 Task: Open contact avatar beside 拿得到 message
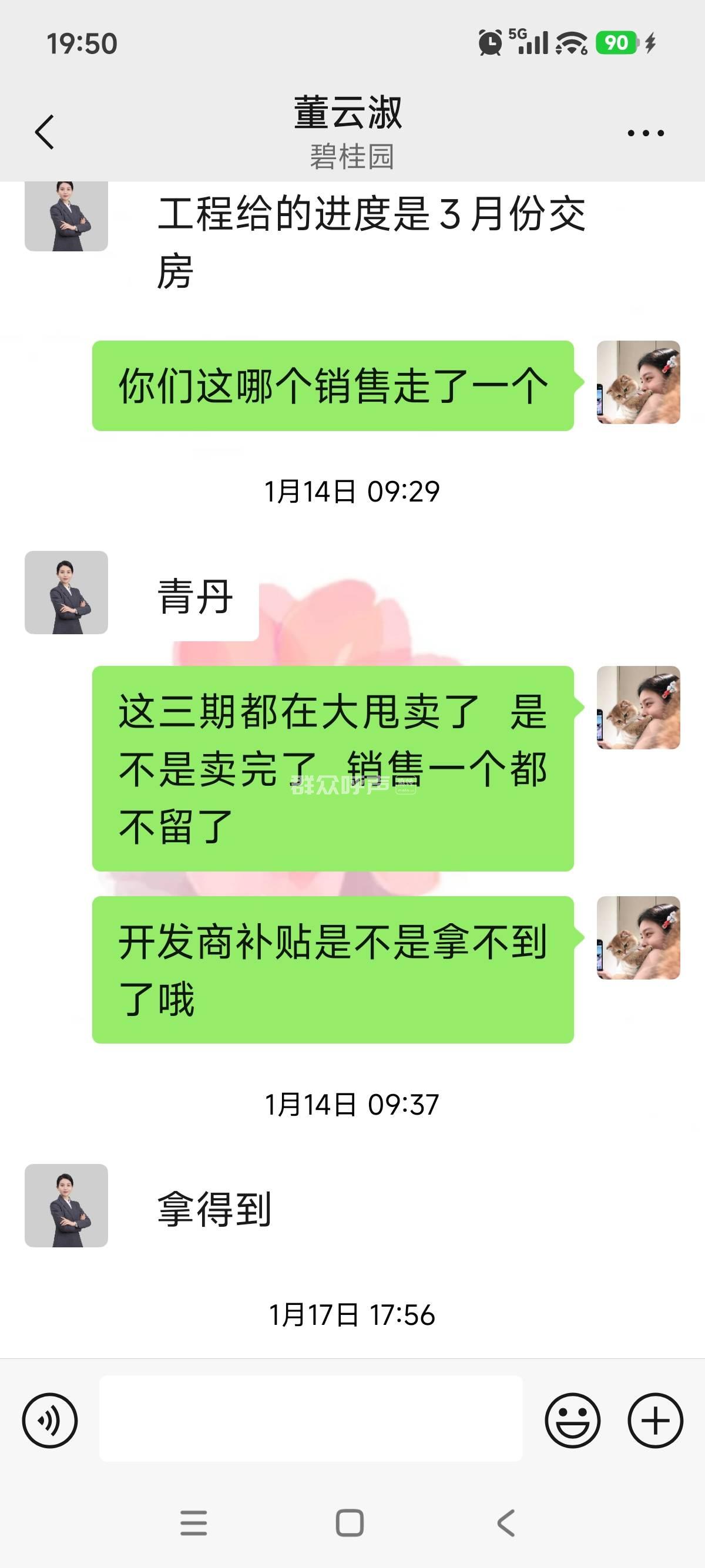66,1205
